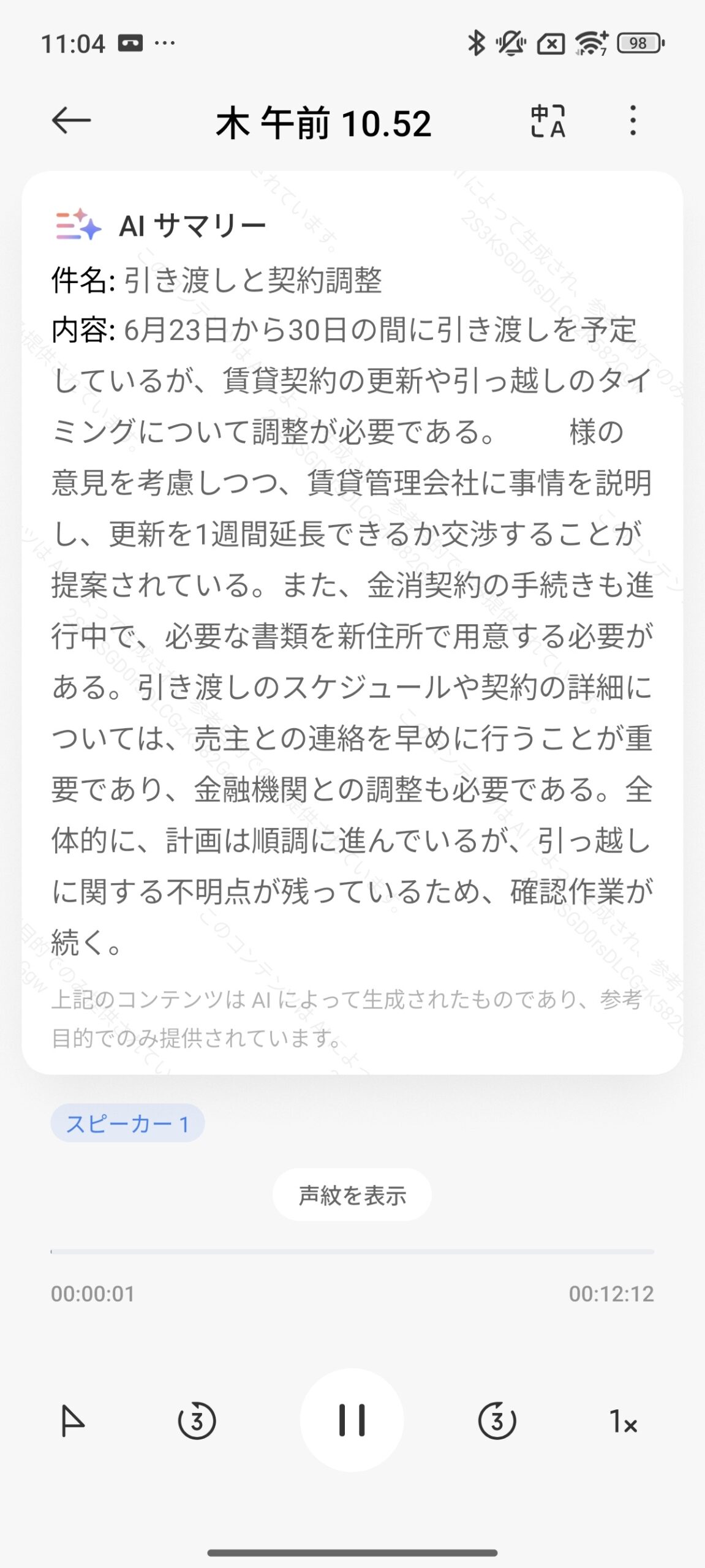Pause the recording playback
This screenshot has height=1568, width=705.
point(352,1420)
